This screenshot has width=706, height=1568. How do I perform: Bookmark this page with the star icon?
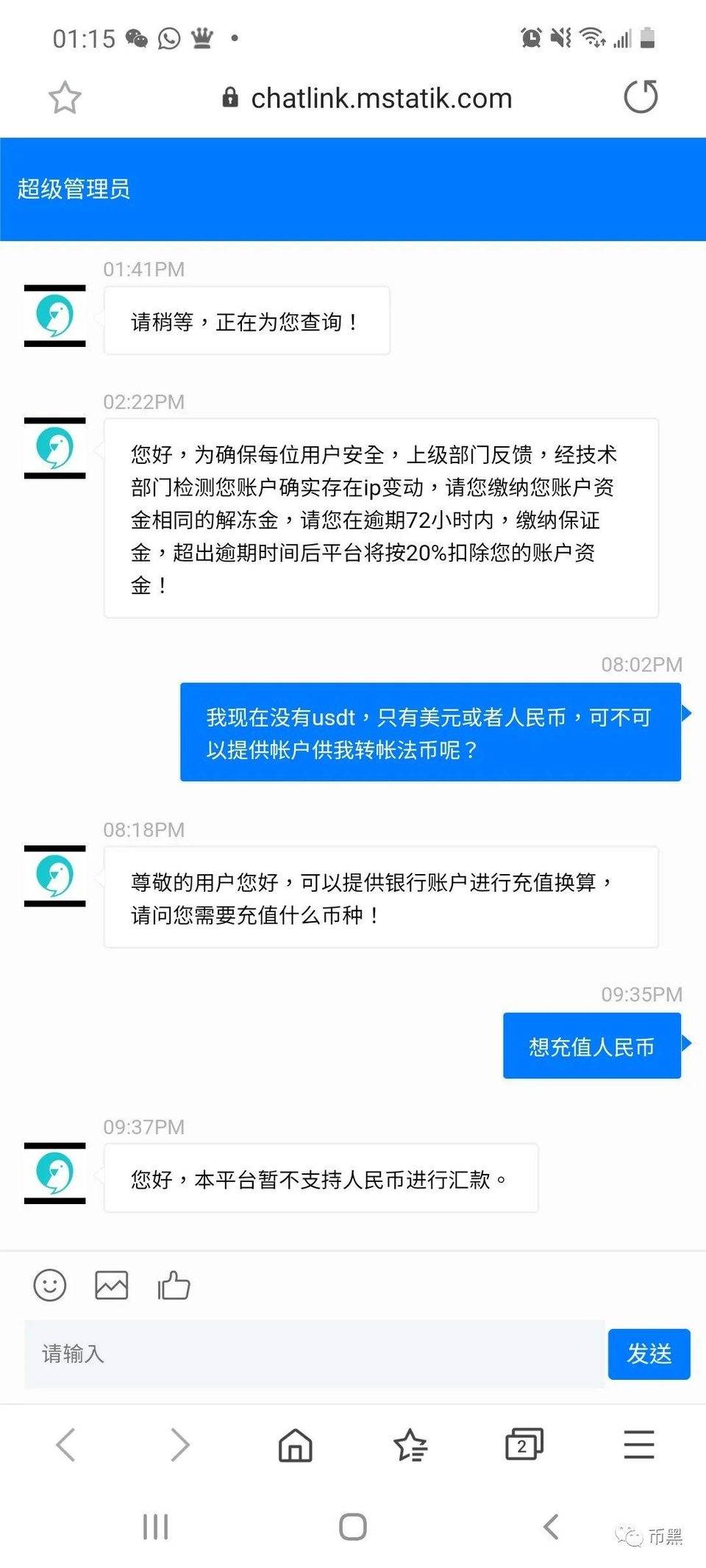65,97
